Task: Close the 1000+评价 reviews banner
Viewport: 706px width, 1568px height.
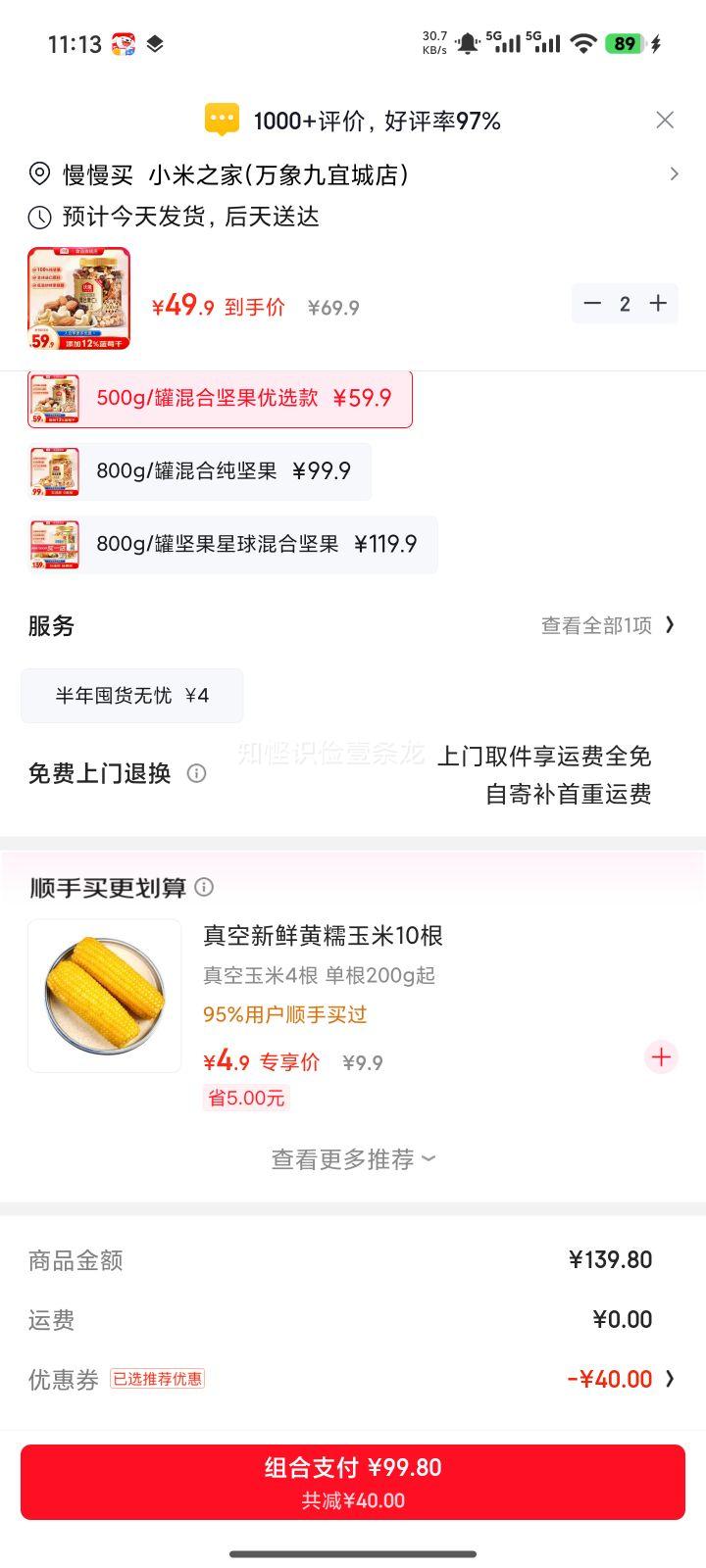Action: (x=665, y=120)
